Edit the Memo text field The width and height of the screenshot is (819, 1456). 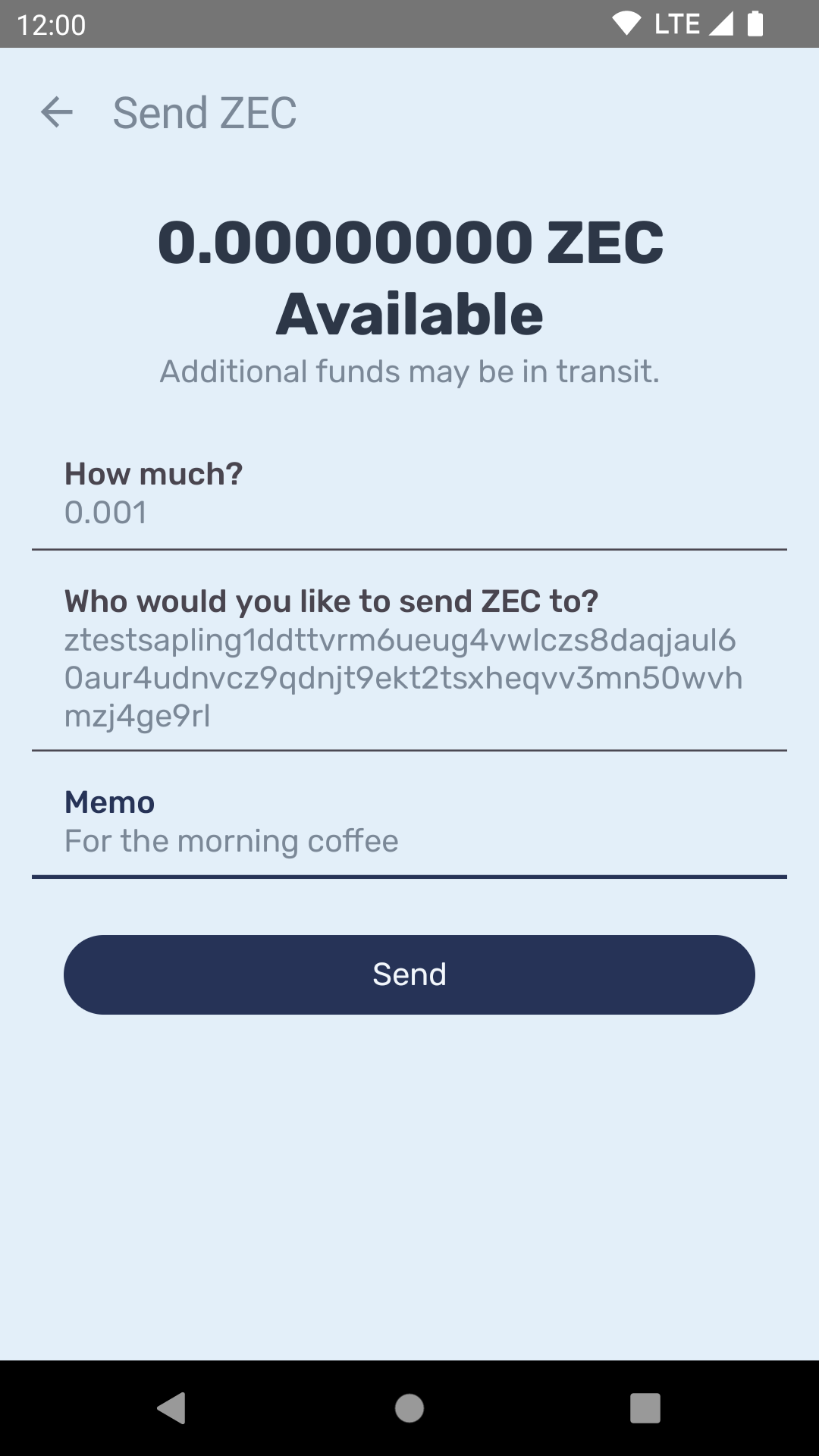[409, 841]
